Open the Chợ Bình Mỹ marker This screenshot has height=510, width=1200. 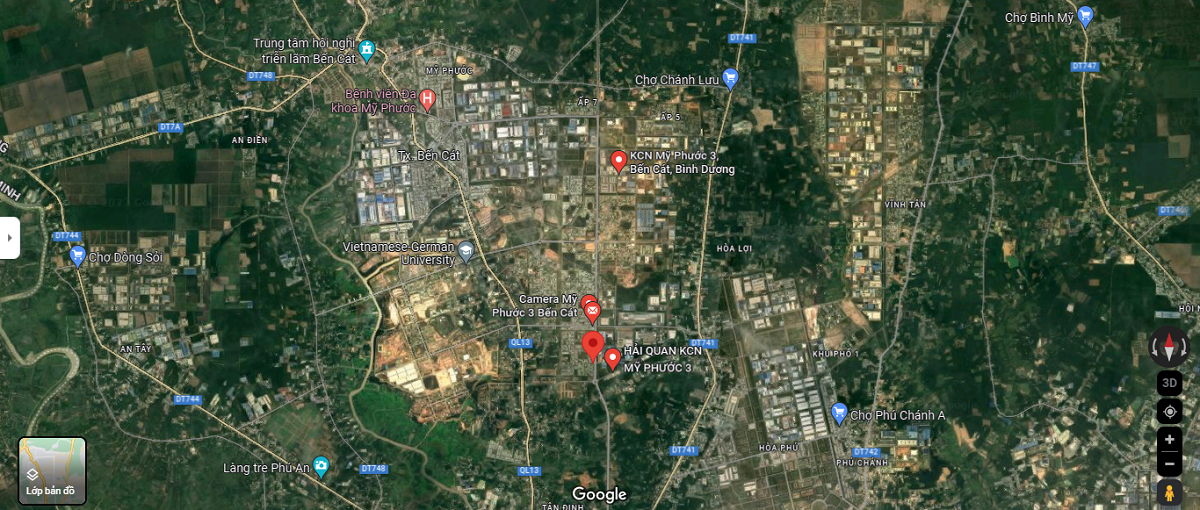click(1085, 16)
